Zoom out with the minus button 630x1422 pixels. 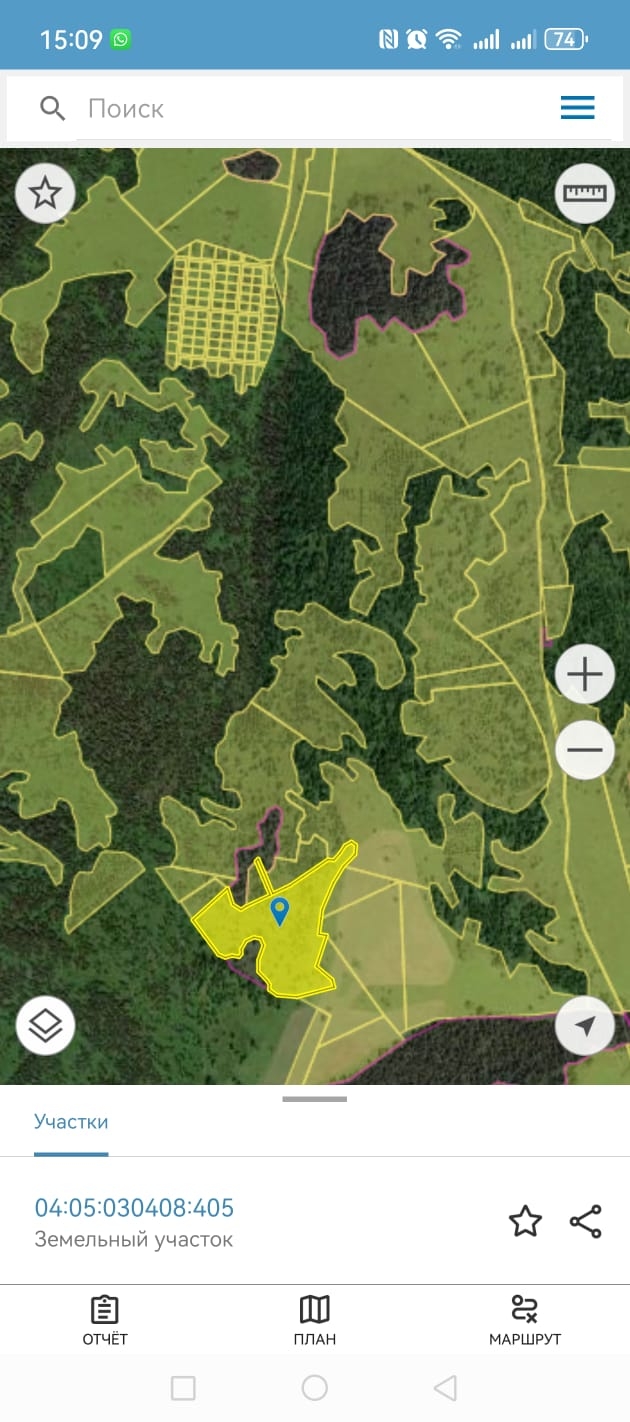(x=585, y=750)
